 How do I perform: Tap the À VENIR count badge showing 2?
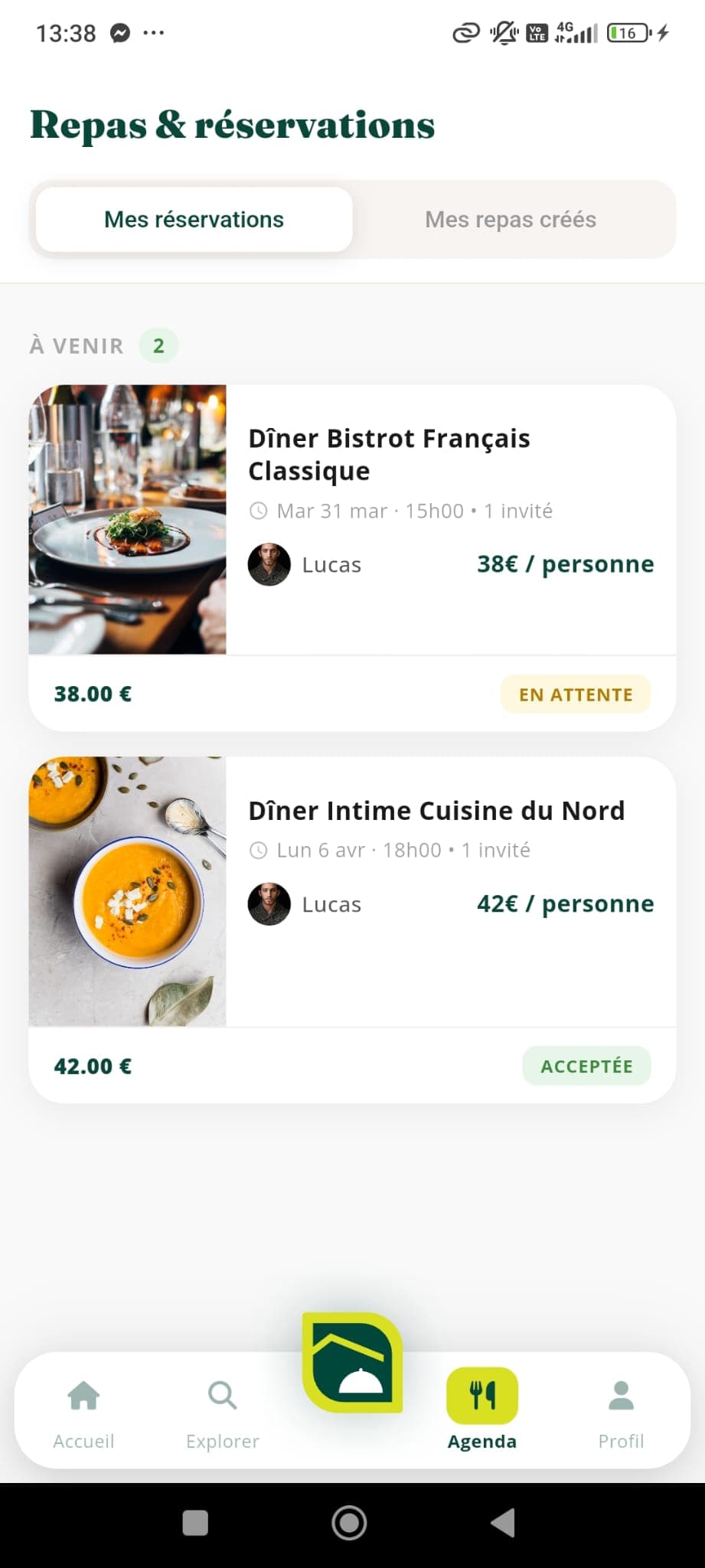coord(158,345)
